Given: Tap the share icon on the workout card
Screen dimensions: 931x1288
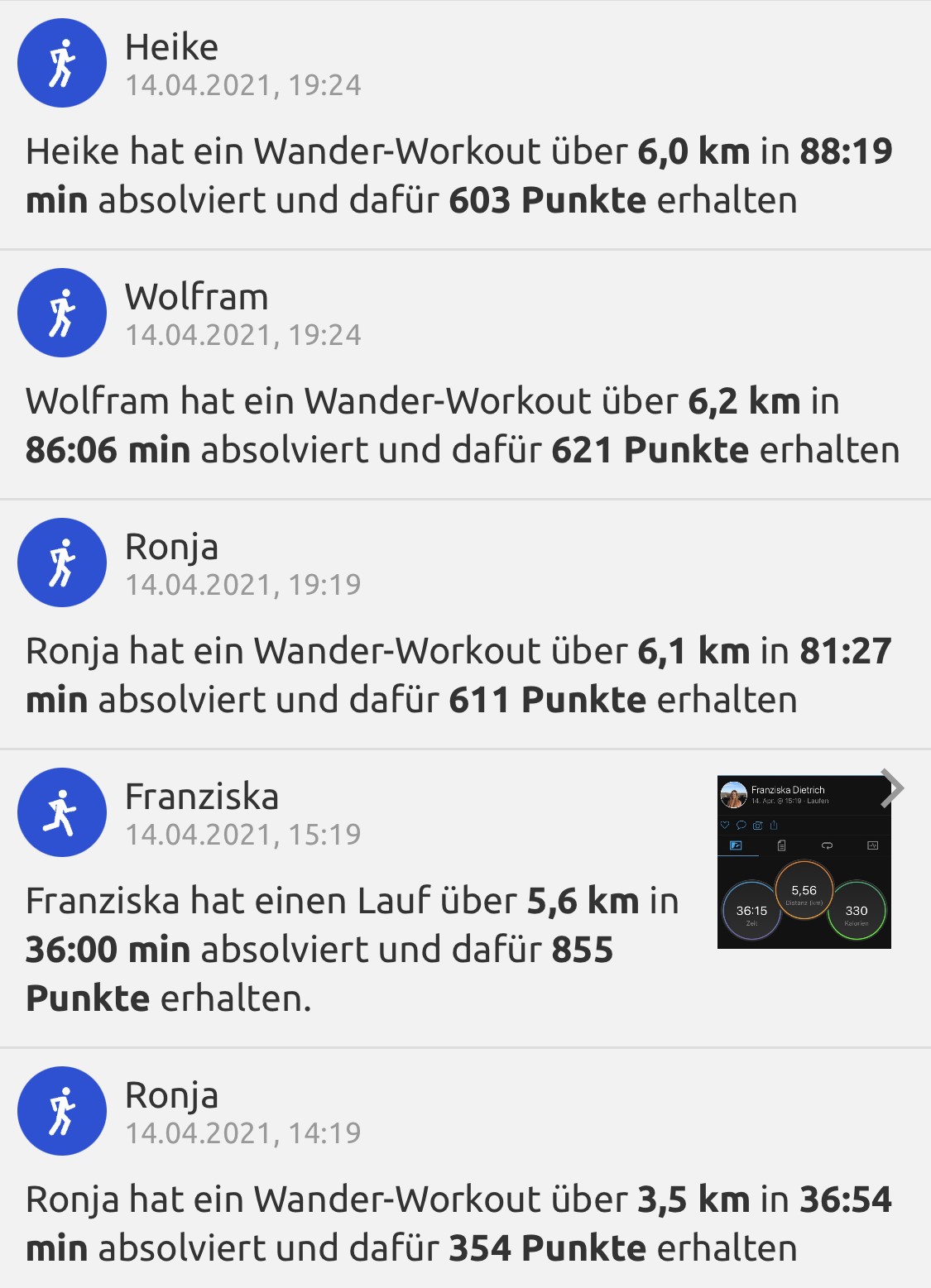Looking at the screenshot, I should pyautogui.click(x=774, y=826).
